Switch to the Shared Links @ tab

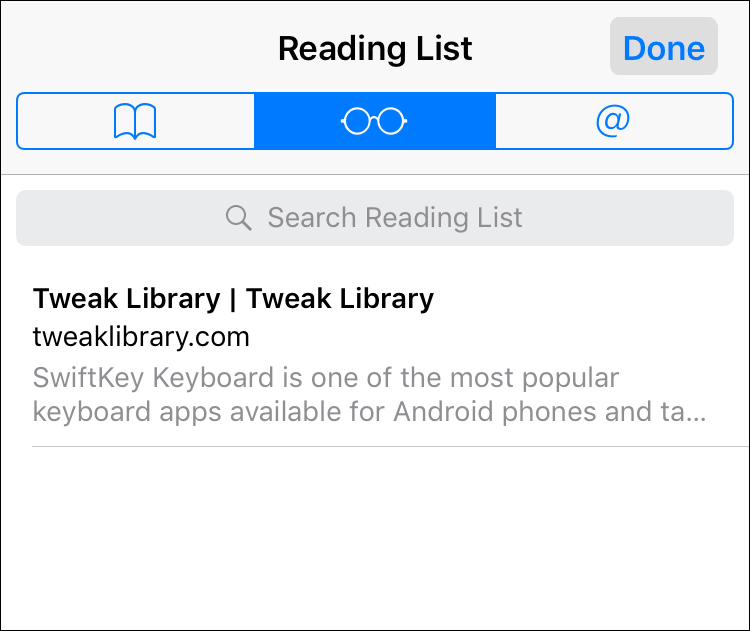pyautogui.click(x=613, y=121)
